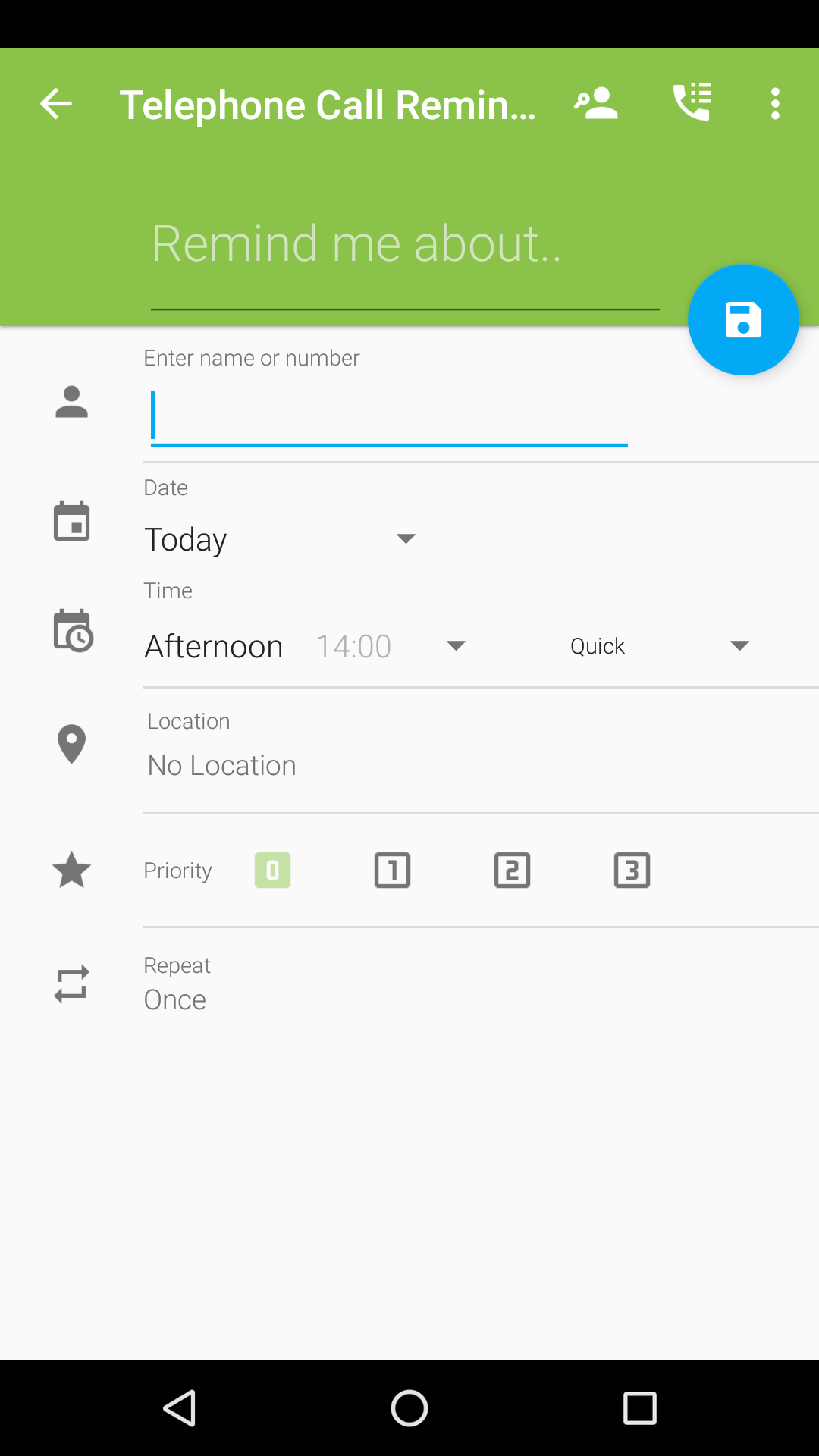Go back using the toolbar arrow
The width and height of the screenshot is (819, 1456).
click(56, 104)
